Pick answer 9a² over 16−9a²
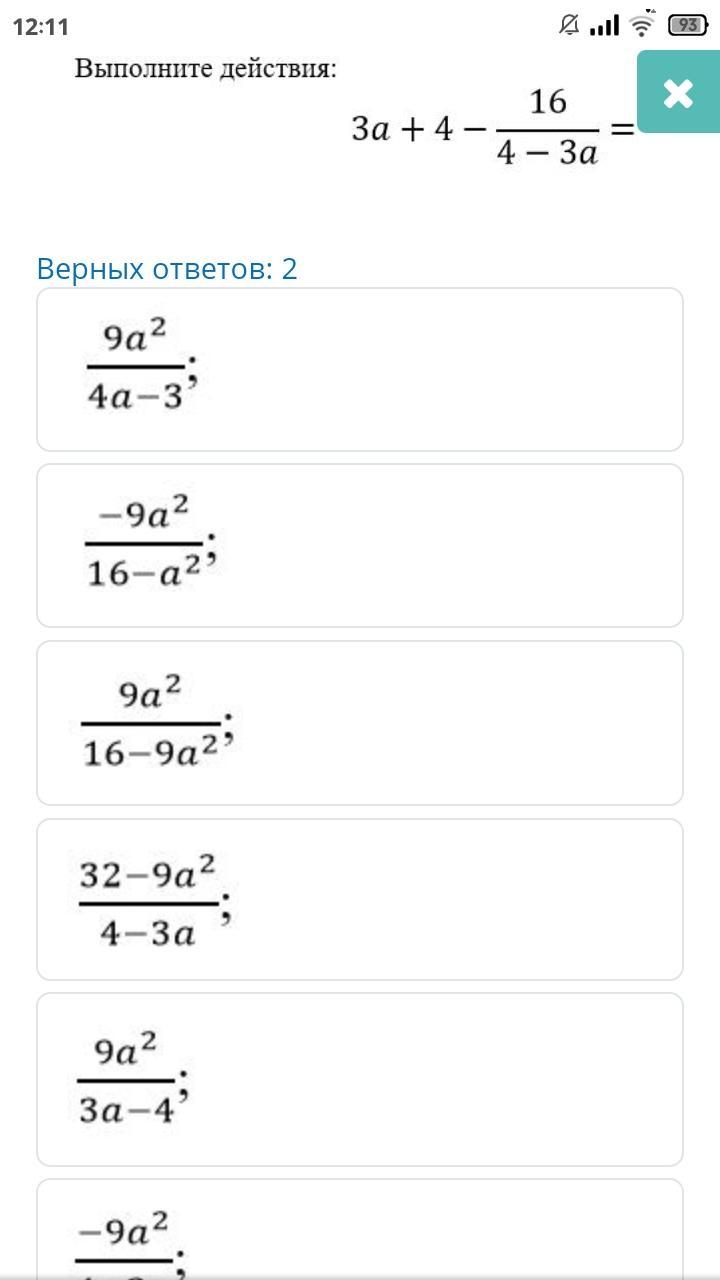The width and height of the screenshot is (720, 1280). click(x=360, y=723)
